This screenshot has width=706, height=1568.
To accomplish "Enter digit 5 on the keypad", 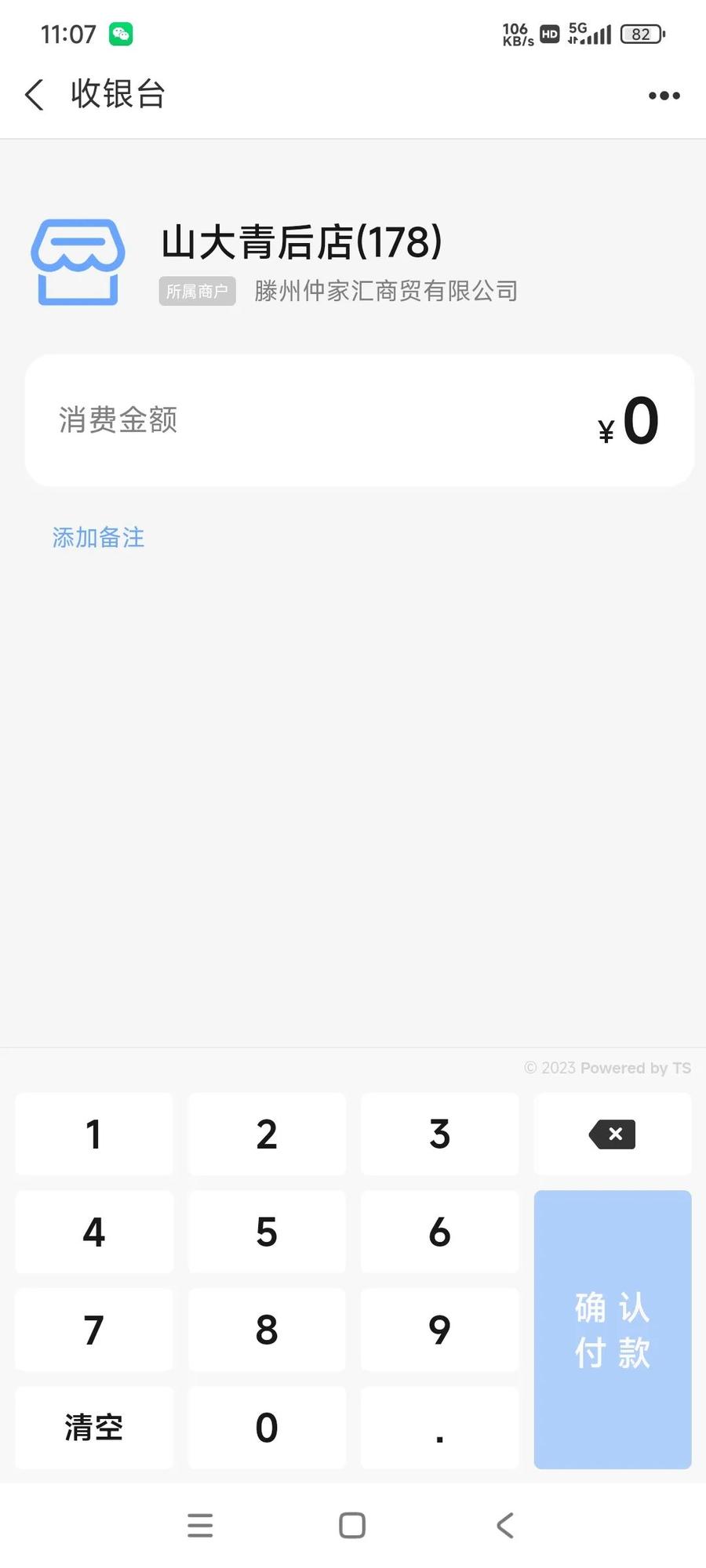I will [x=267, y=1232].
